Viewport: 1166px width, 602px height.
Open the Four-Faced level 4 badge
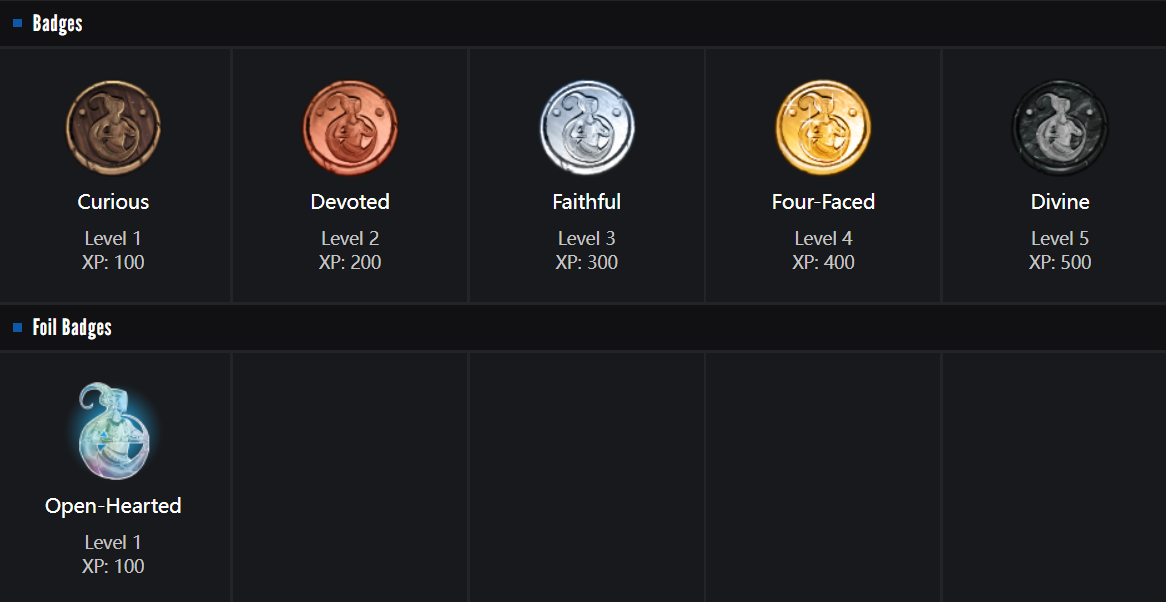(x=823, y=128)
